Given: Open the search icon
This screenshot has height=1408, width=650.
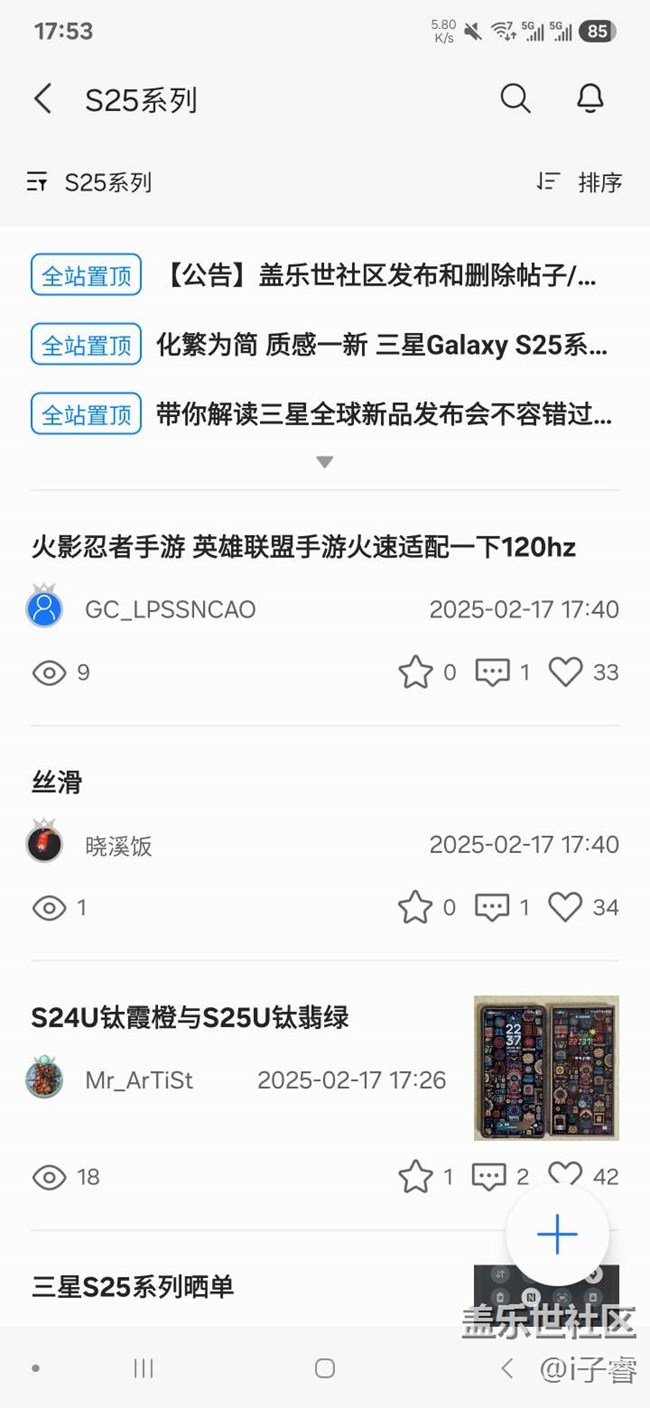Looking at the screenshot, I should 515,99.
